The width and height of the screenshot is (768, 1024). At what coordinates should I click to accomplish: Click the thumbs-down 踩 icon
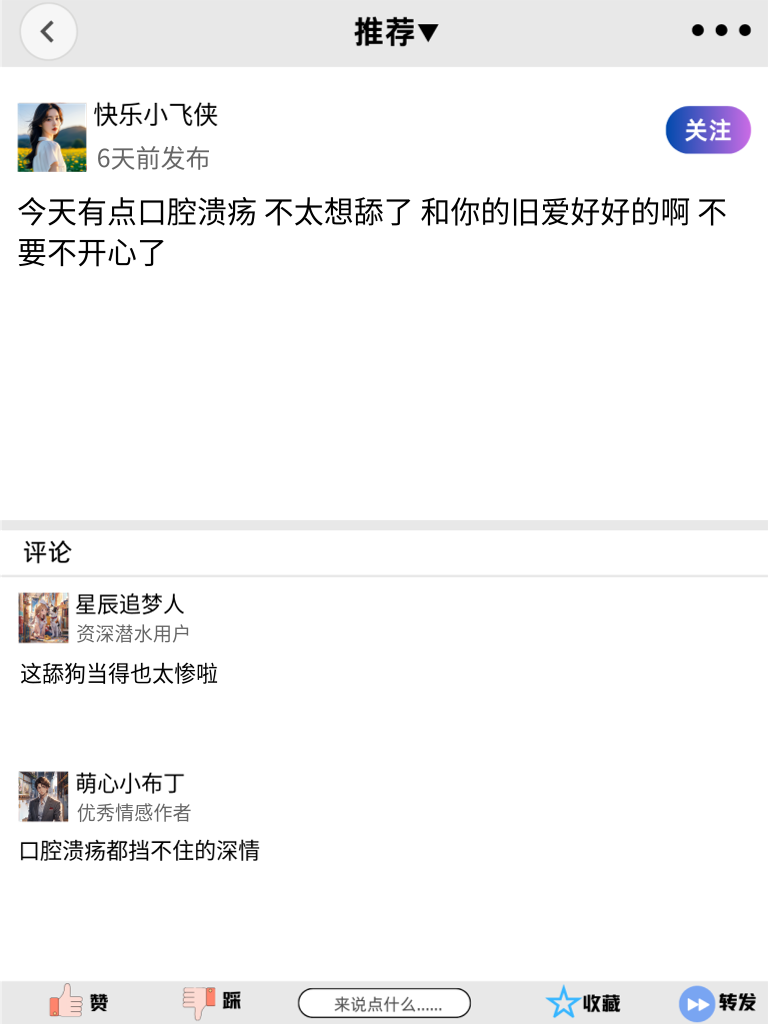(198, 1001)
